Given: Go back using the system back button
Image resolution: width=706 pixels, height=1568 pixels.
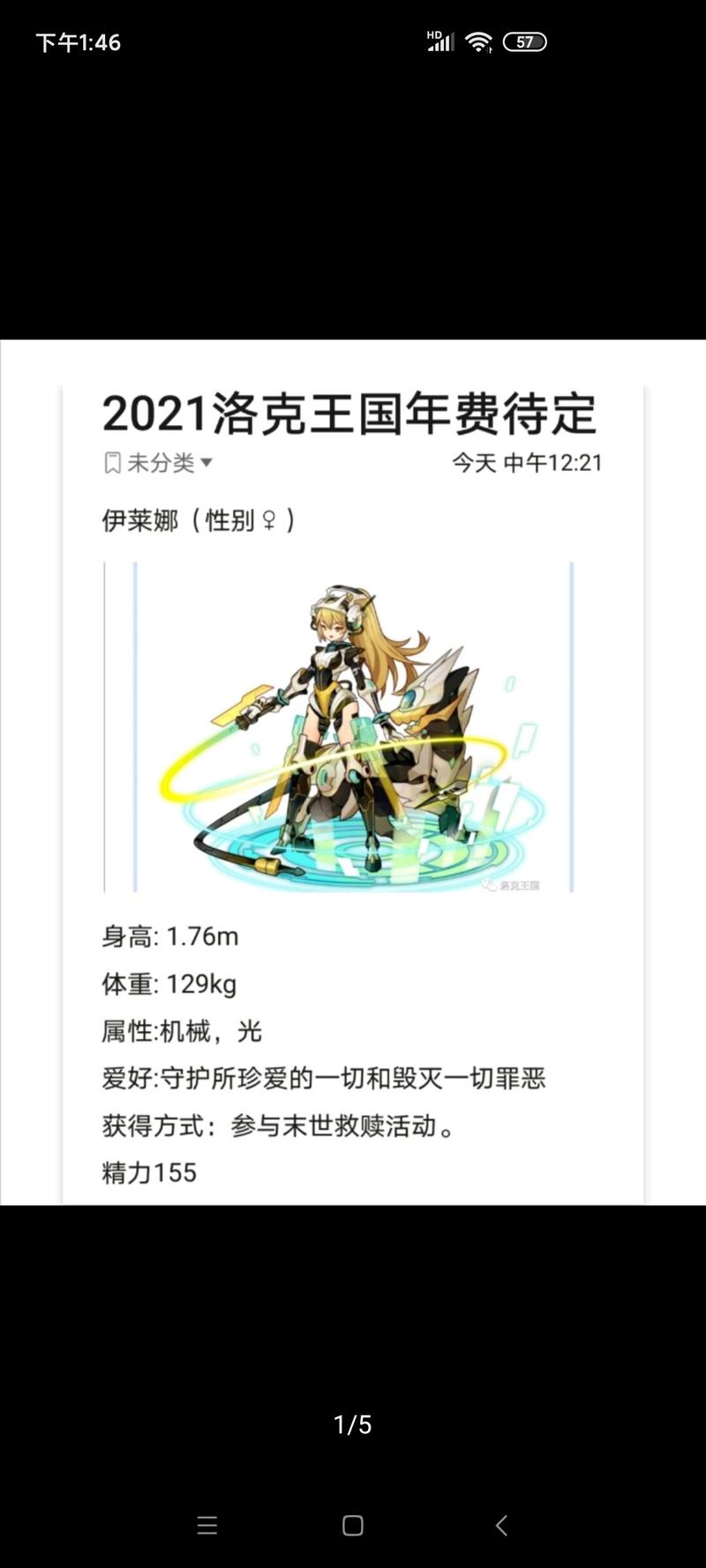Looking at the screenshot, I should (501, 1526).
